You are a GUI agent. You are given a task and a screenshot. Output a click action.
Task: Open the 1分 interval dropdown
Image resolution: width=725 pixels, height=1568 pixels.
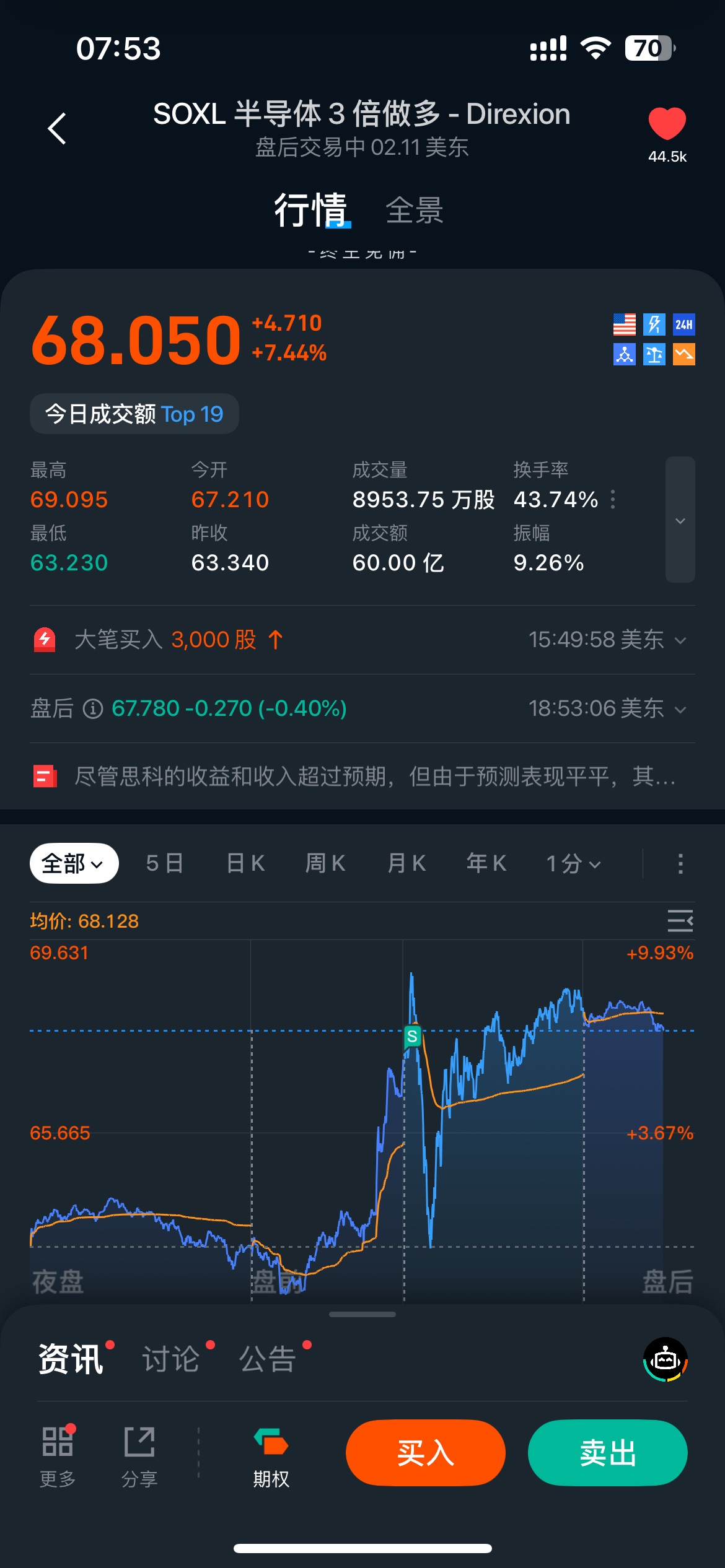[x=573, y=863]
